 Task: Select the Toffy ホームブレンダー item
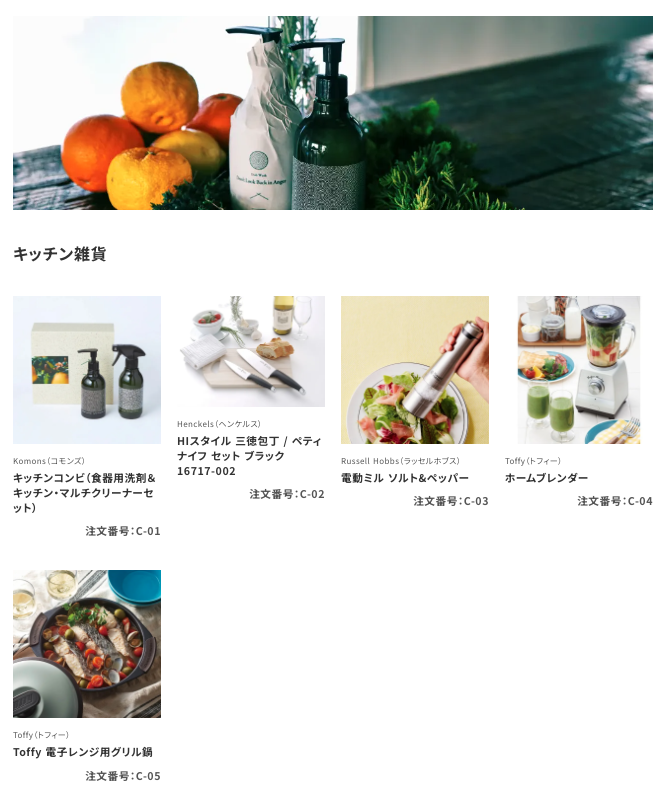pyautogui.click(x=578, y=369)
